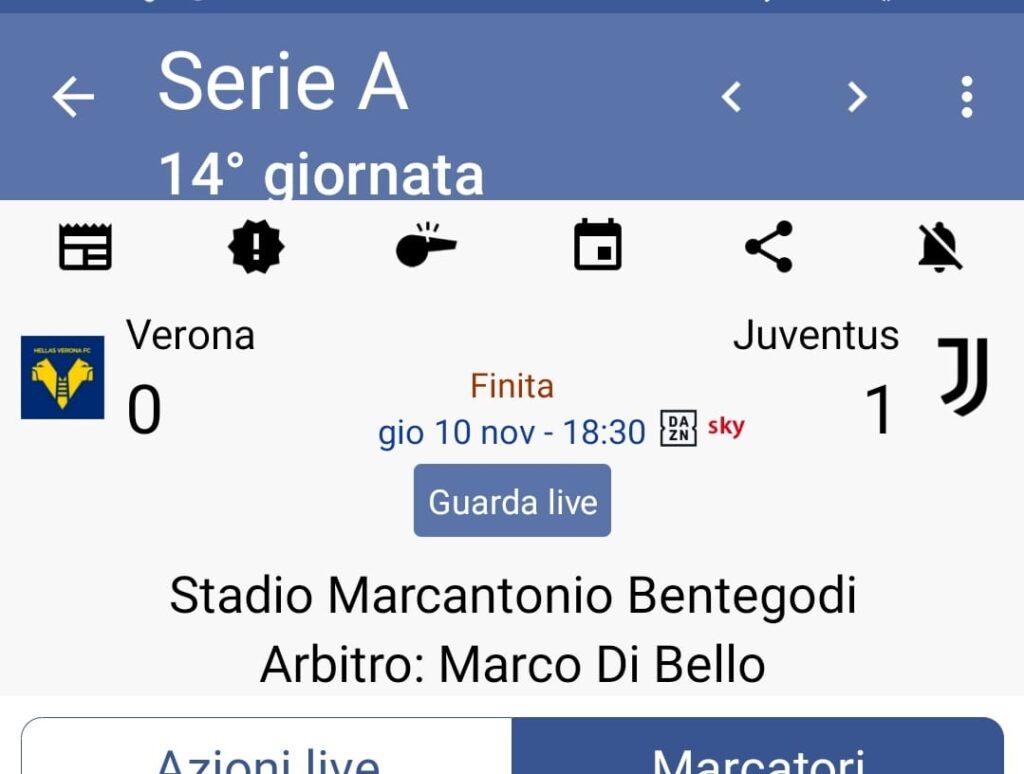Open the standings table icon
This screenshot has width=1024, height=774.
pos(85,247)
